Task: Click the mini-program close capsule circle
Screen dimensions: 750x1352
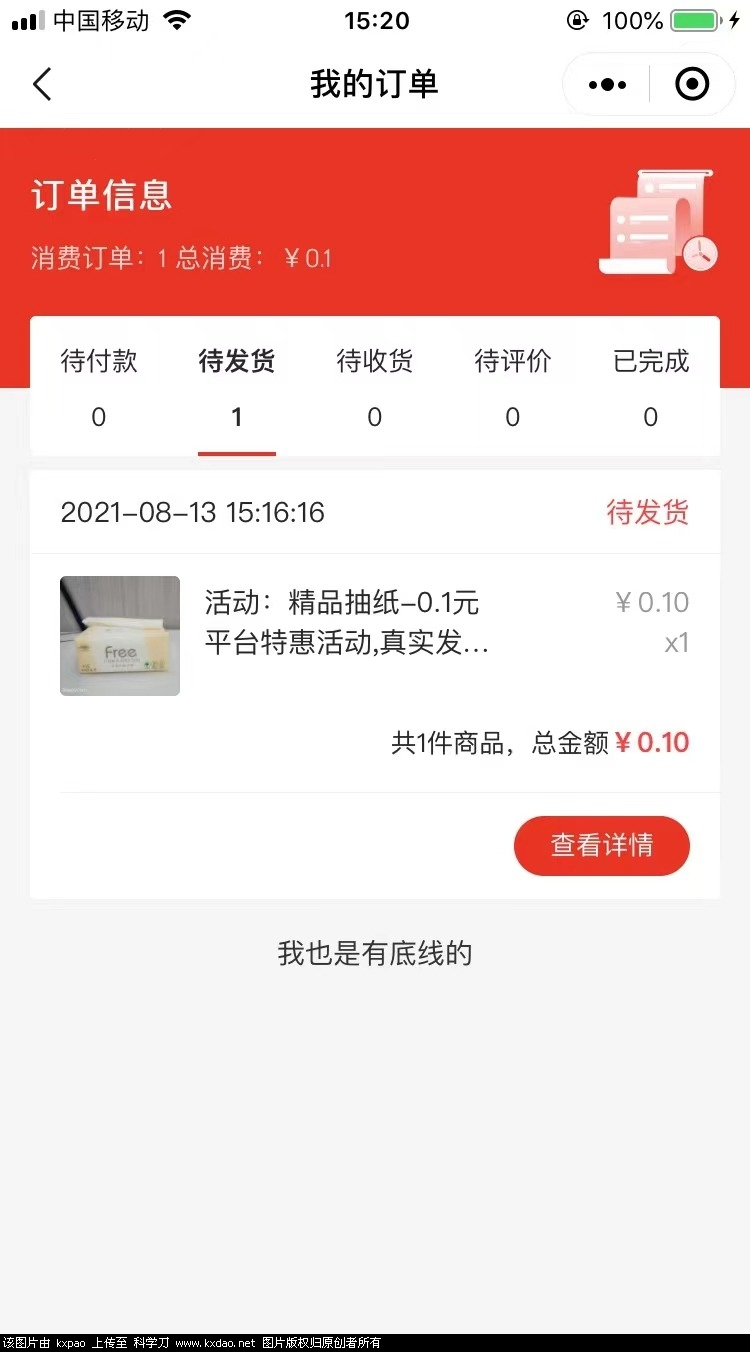Action: tap(692, 84)
